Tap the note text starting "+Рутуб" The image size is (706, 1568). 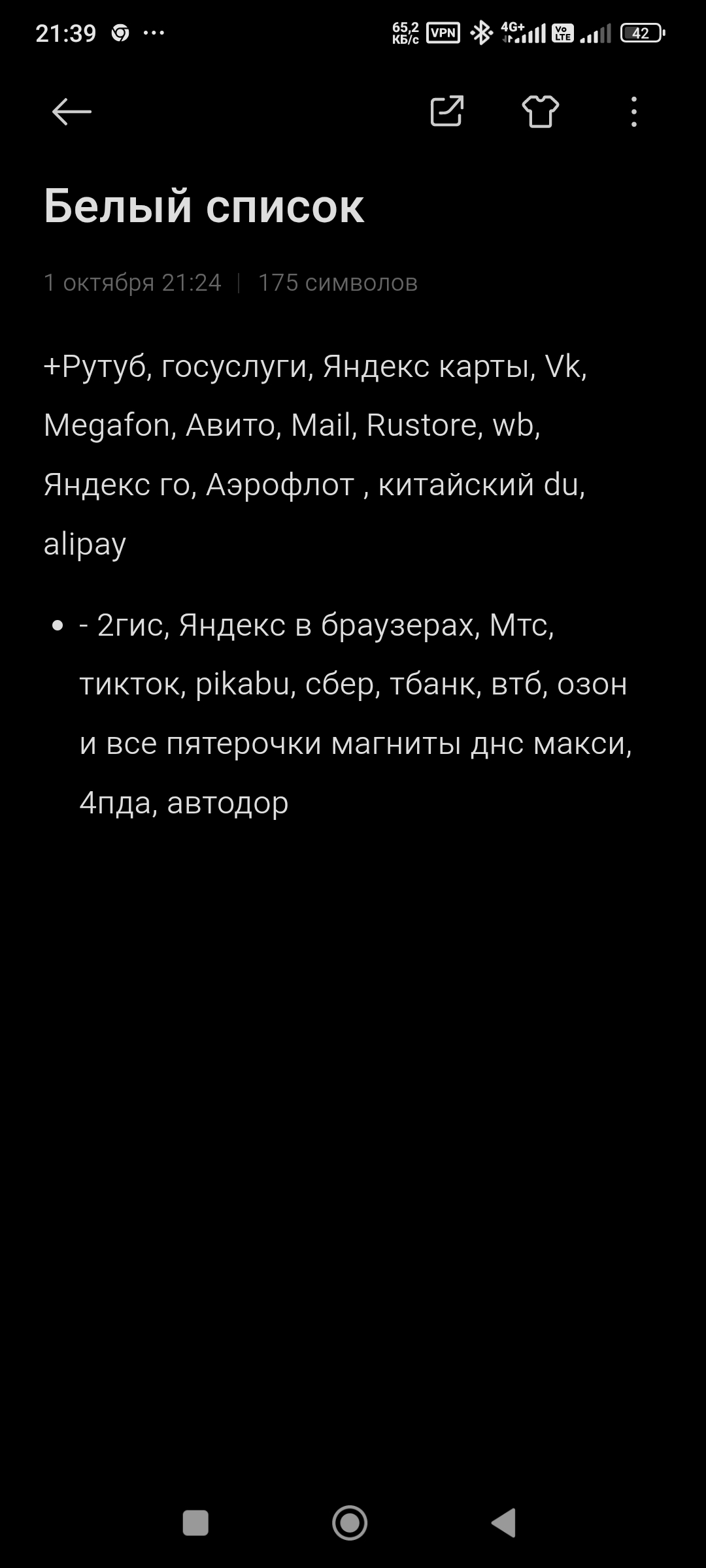314,425
